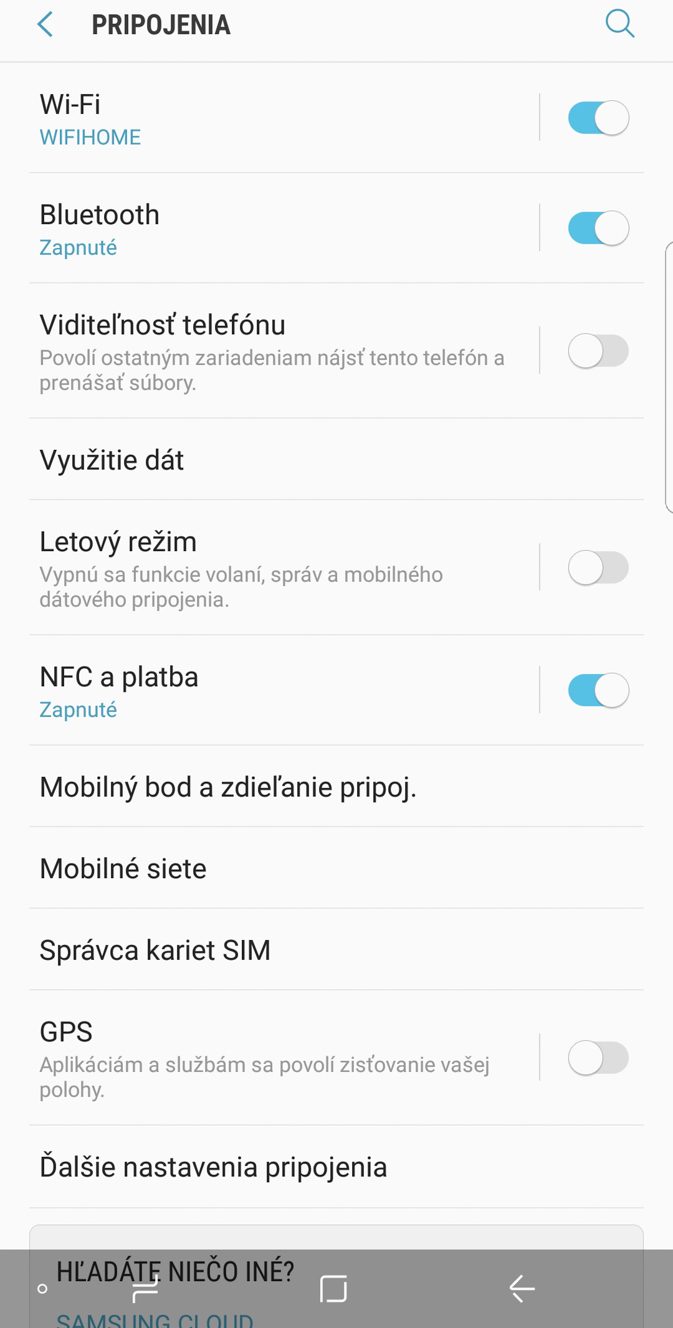Enable the GPS switch
Screen dimensions: 673x1328
click(x=598, y=1058)
